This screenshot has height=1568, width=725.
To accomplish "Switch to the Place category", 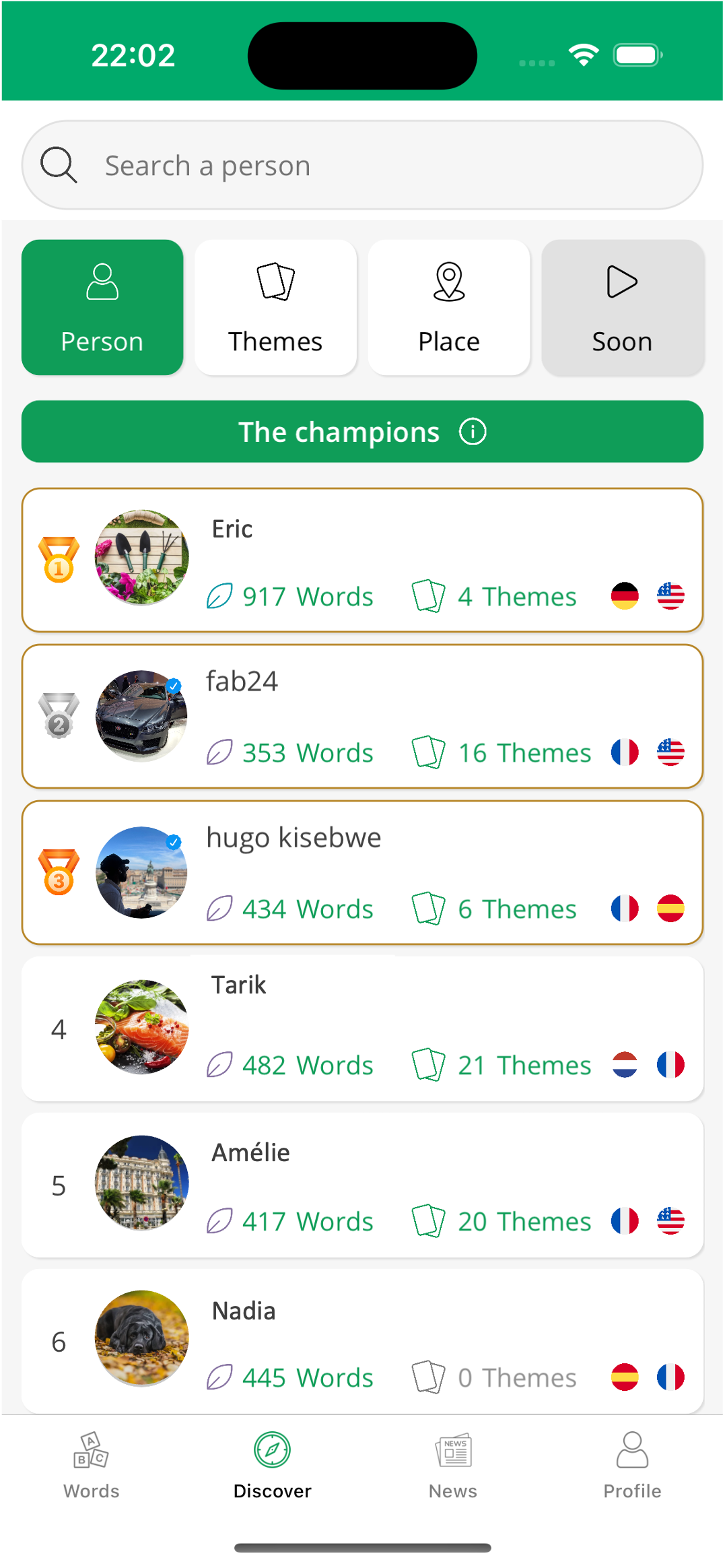I will pos(449,308).
